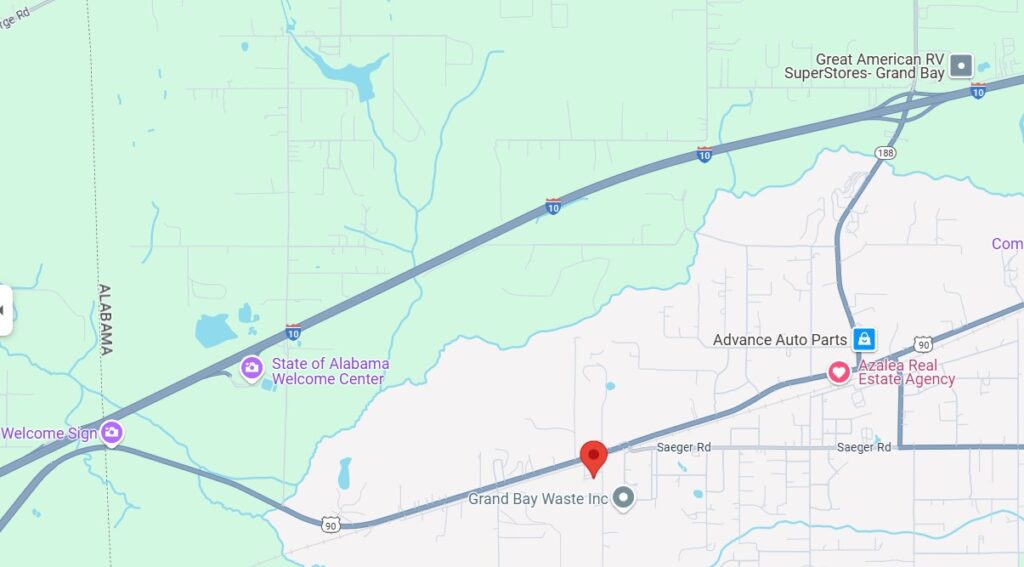This screenshot has height=567, width=1024.
Task: Select the Welcome Sign photo marker
Action: coord(111,433)
